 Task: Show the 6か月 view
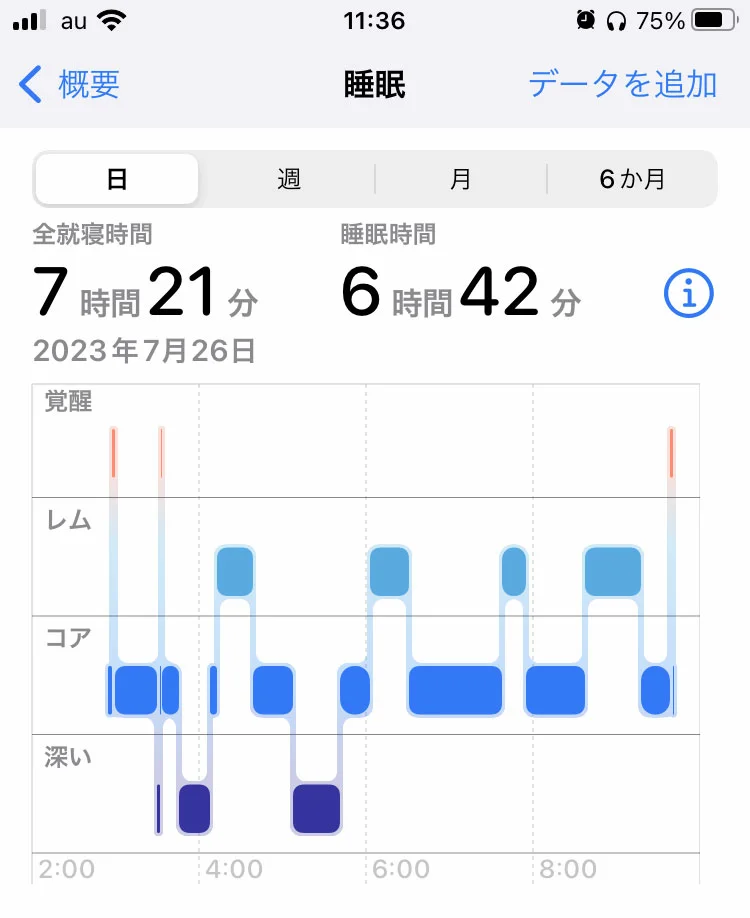click(632, 180)
